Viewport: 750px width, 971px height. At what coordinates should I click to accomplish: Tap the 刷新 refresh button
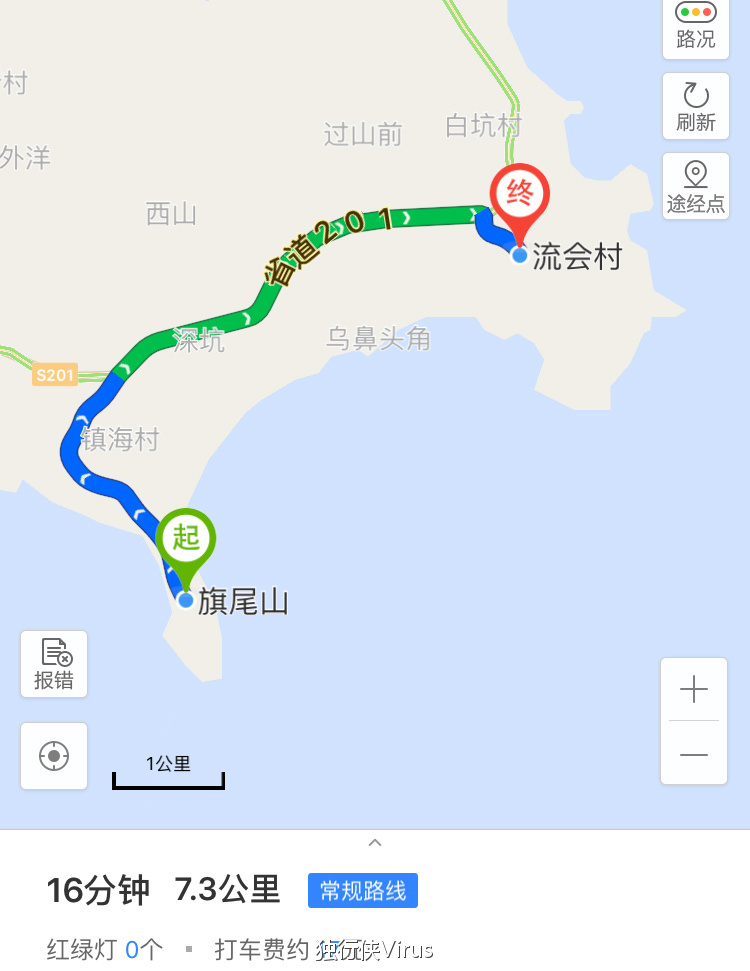click(695, 106)
